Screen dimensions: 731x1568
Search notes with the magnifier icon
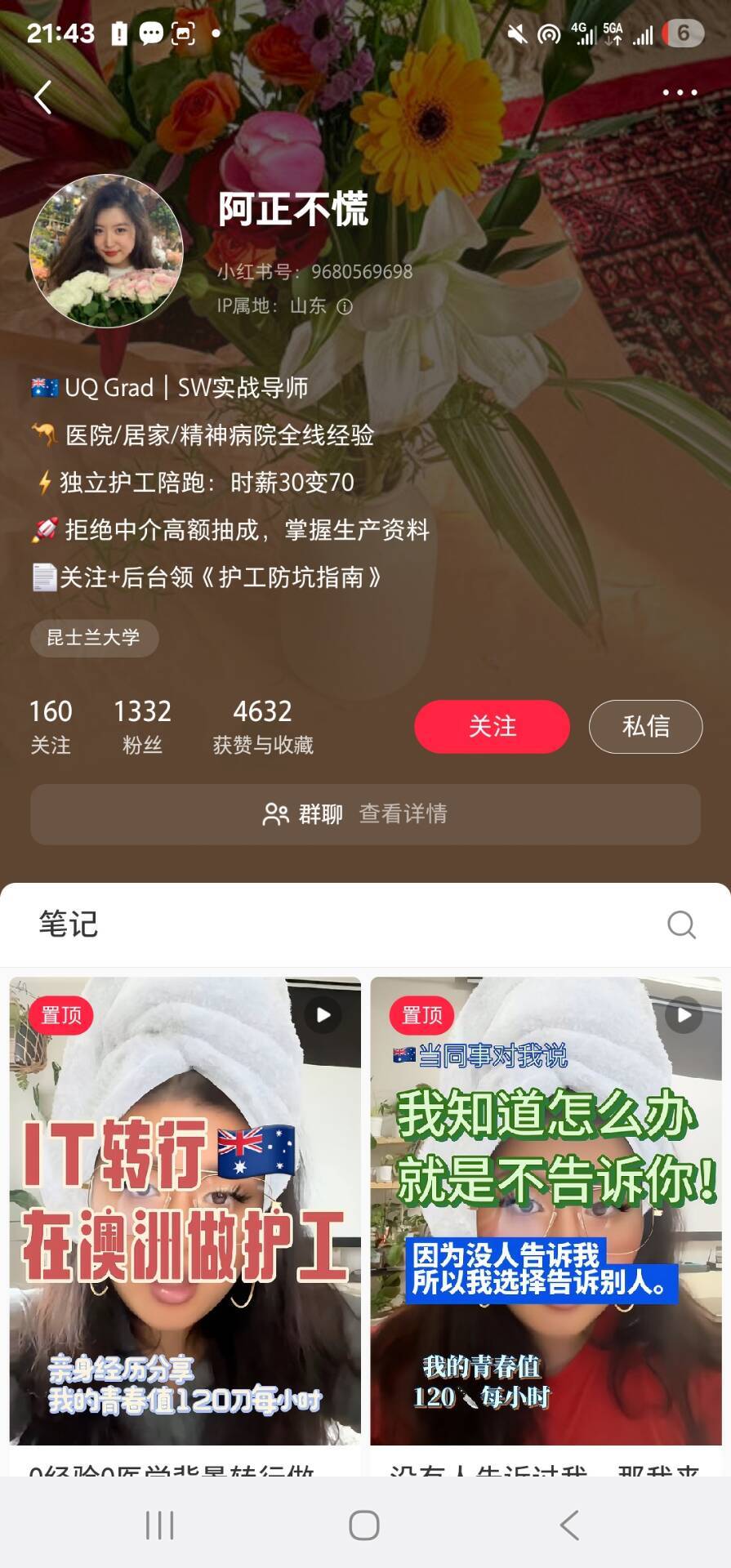pyautogui.click(x=681, y=924)
